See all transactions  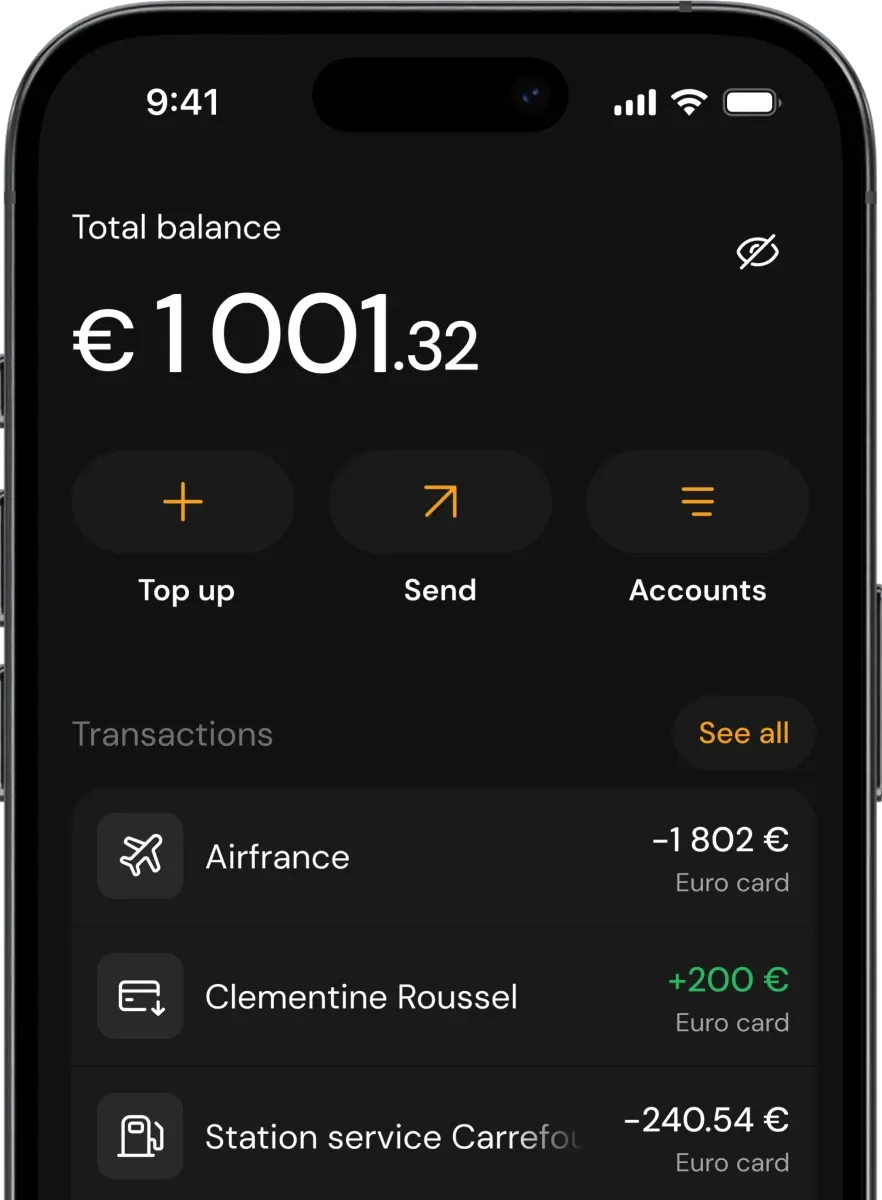(x=743, y=733)
